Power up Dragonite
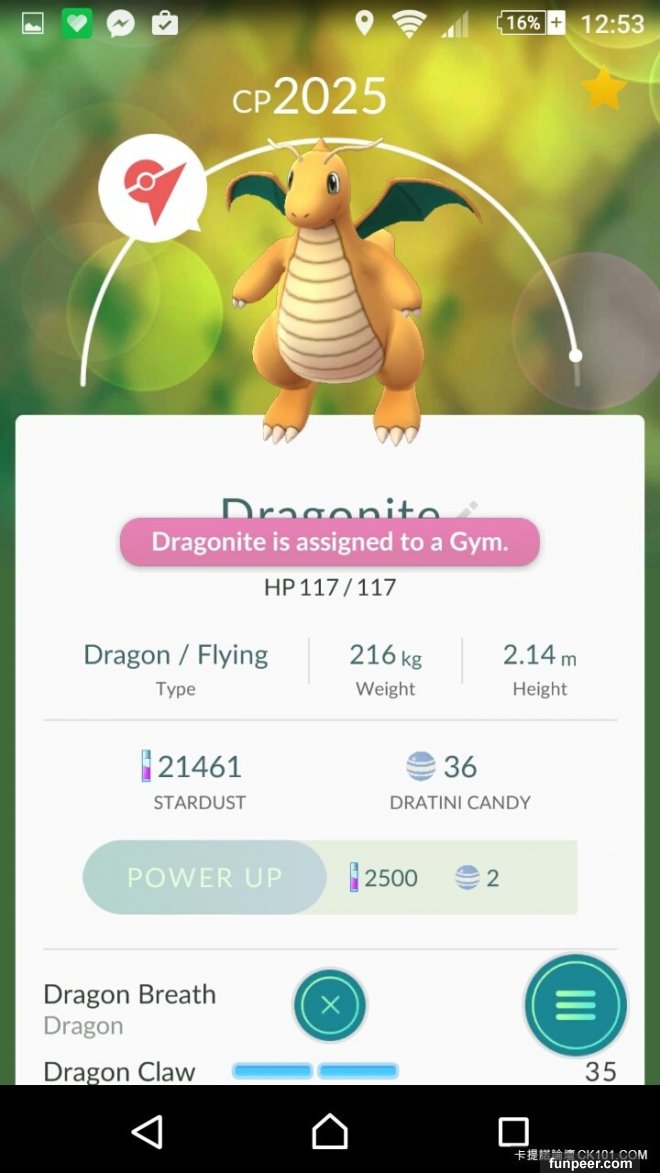Image resolution: width=660 pixels, height=1173 pixels. tap(205, 877)
